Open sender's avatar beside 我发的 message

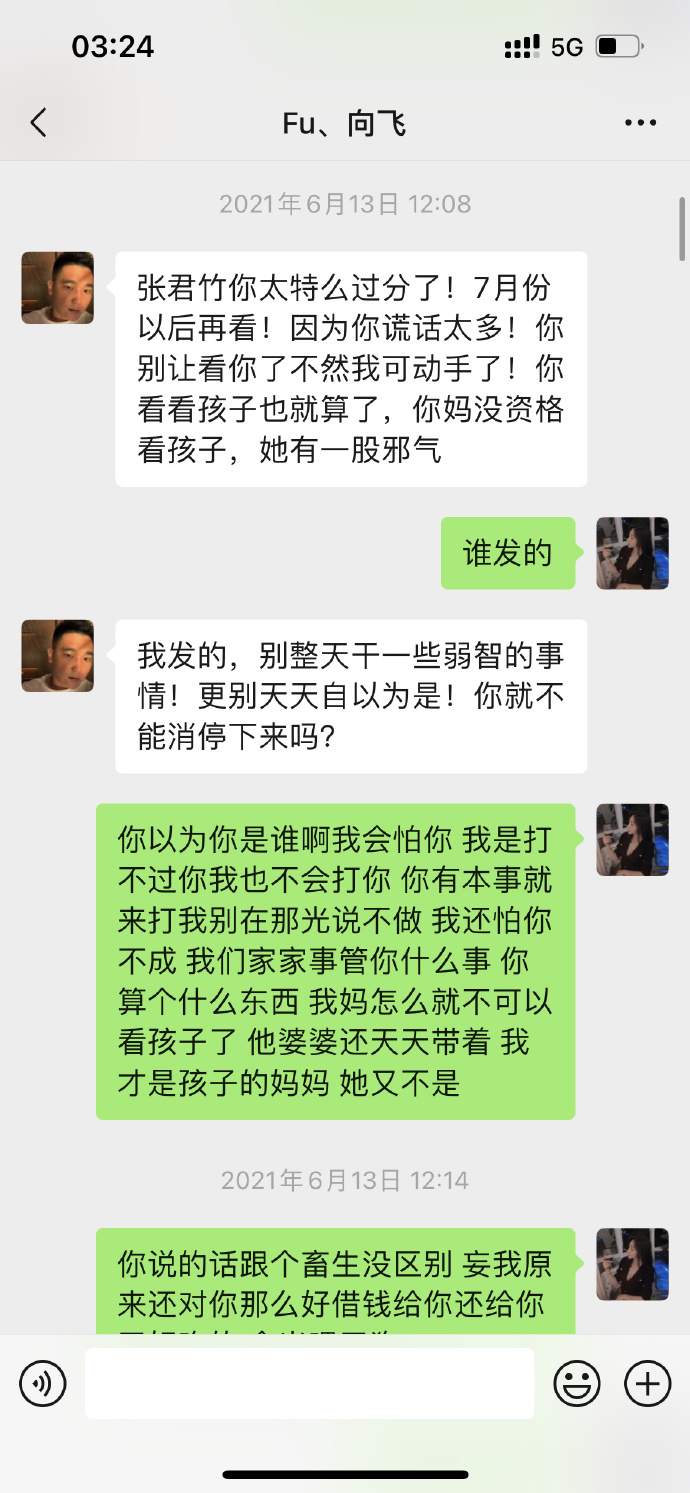pyautogui.click(x=58, y=656)
